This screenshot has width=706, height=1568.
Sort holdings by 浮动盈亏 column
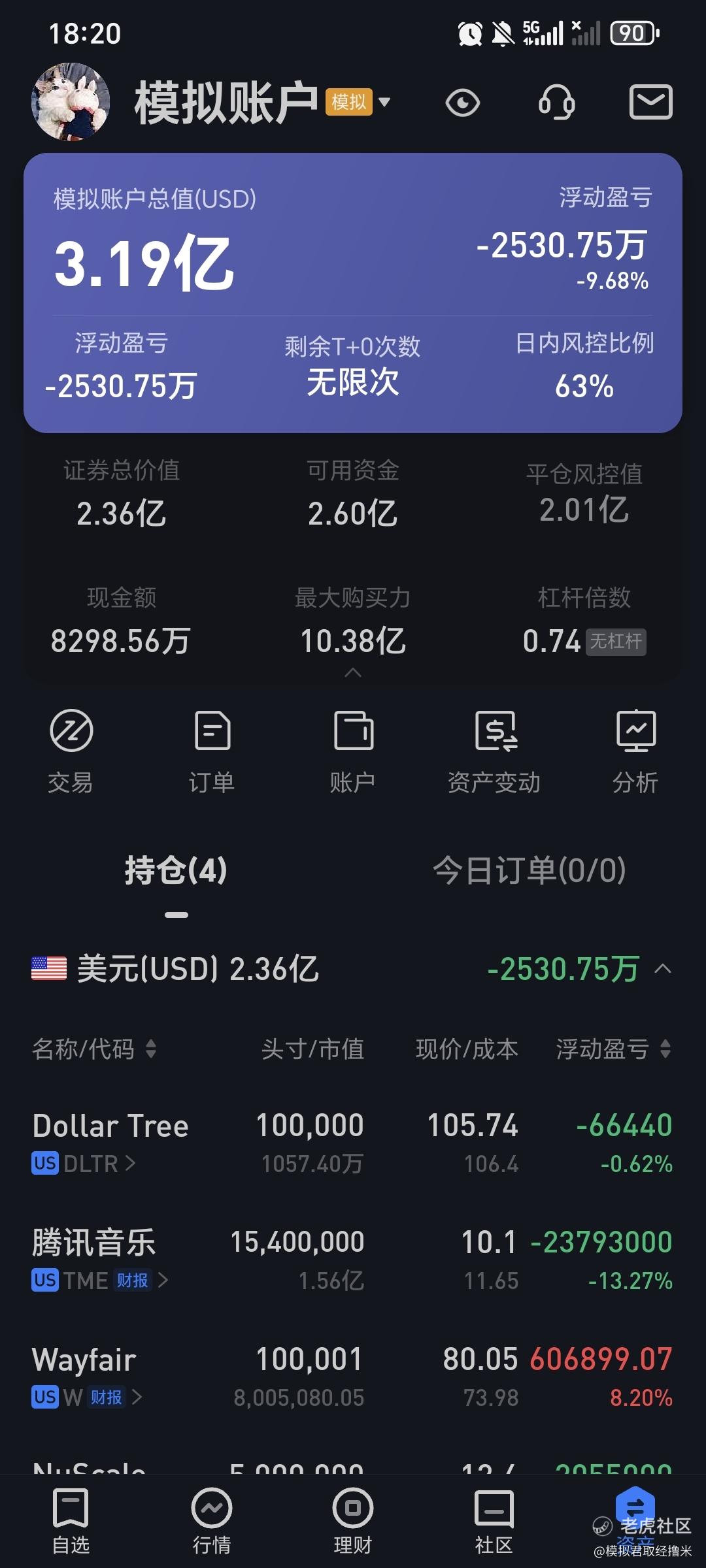613,1049
